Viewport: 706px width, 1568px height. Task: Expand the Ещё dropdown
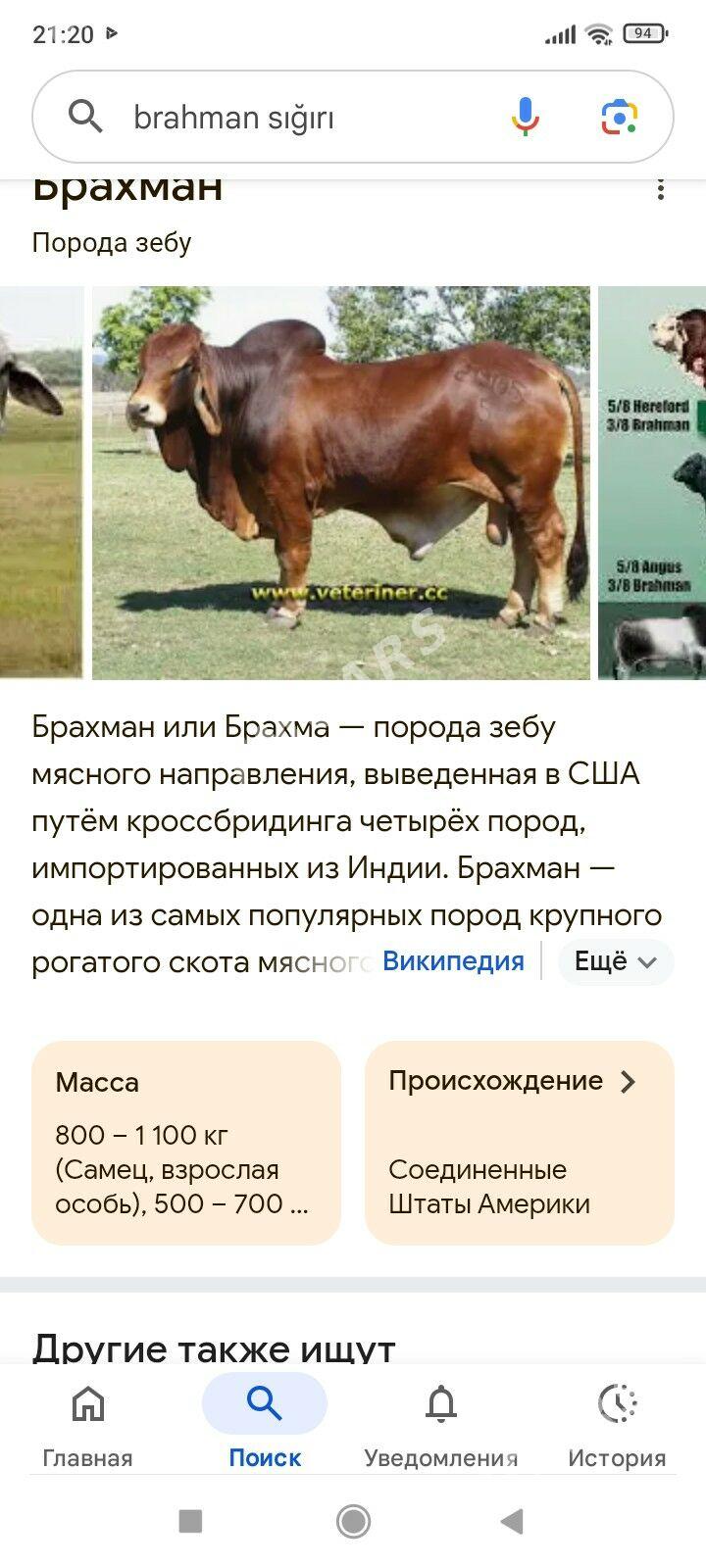coord(615,961)
